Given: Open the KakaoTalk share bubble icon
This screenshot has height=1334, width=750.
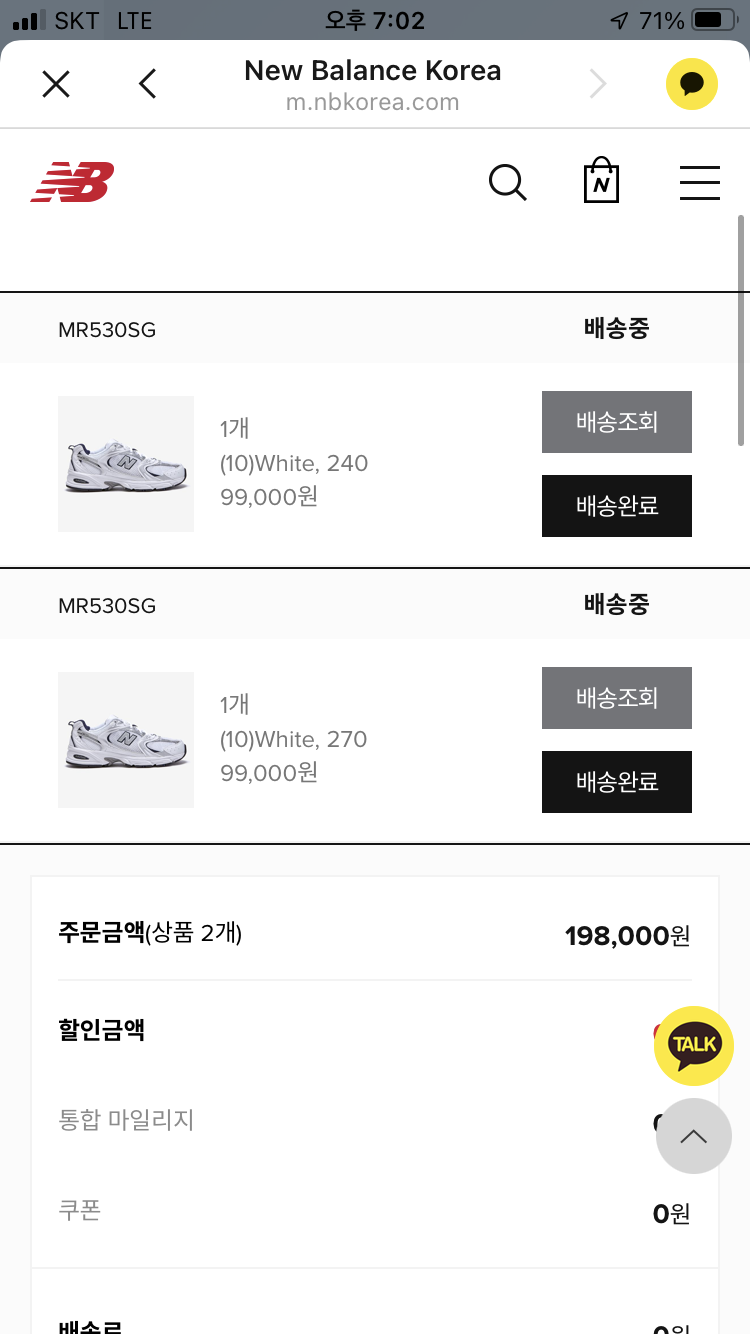Looking at the screenshot, I should 692,85.
